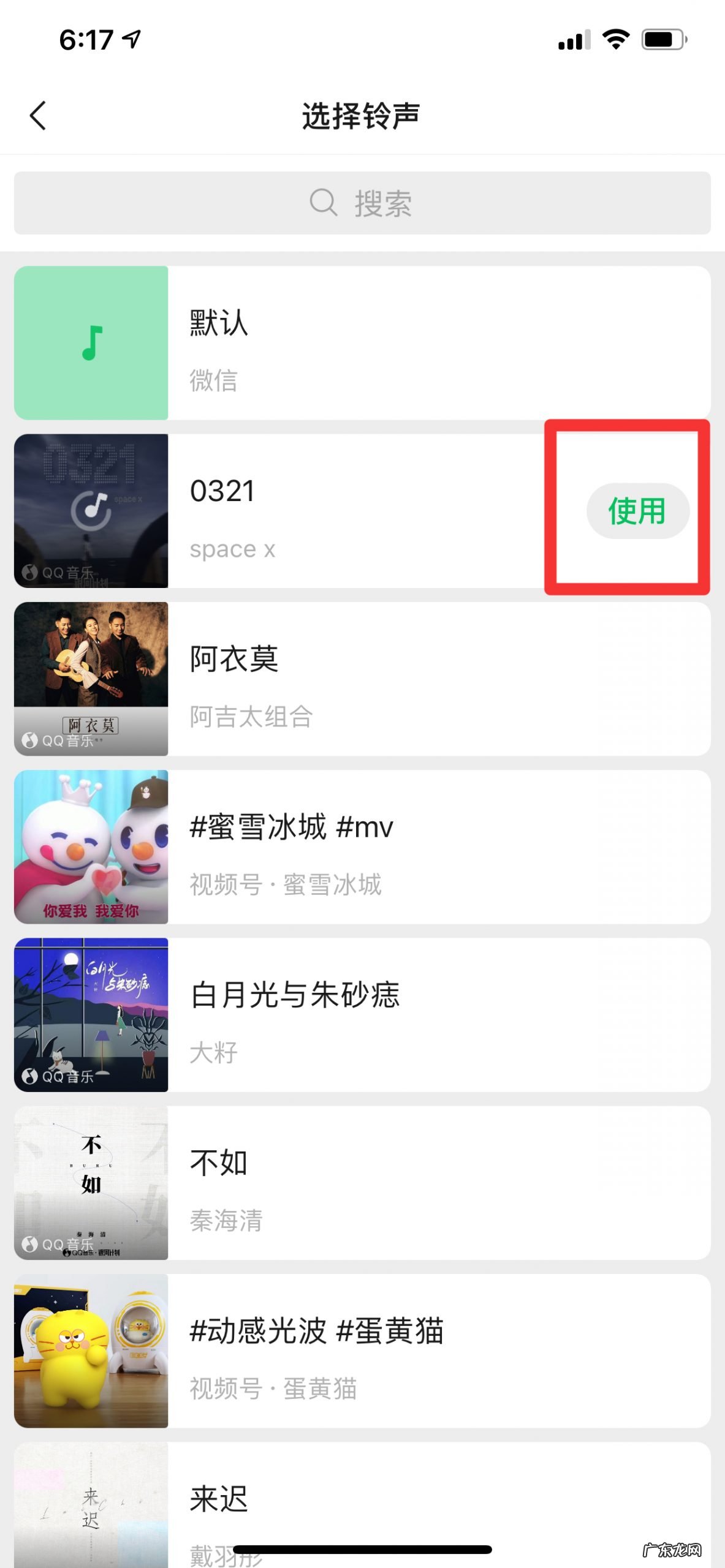Screen dimensions: 725x1568
Task: Go back from the ringtone selection page
Action: [x=38, y=116]
